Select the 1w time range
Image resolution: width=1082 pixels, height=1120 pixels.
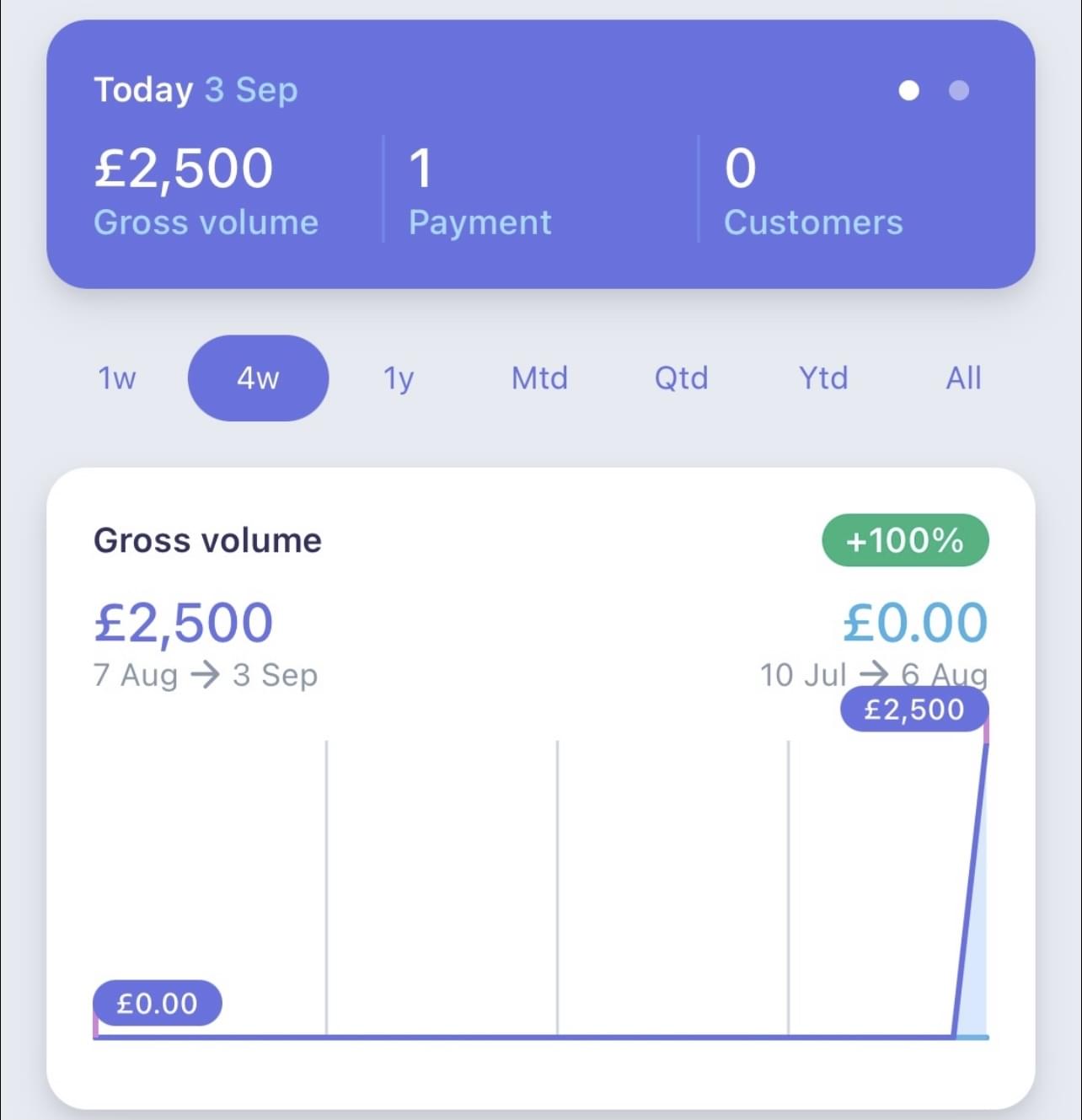[116, 378]
